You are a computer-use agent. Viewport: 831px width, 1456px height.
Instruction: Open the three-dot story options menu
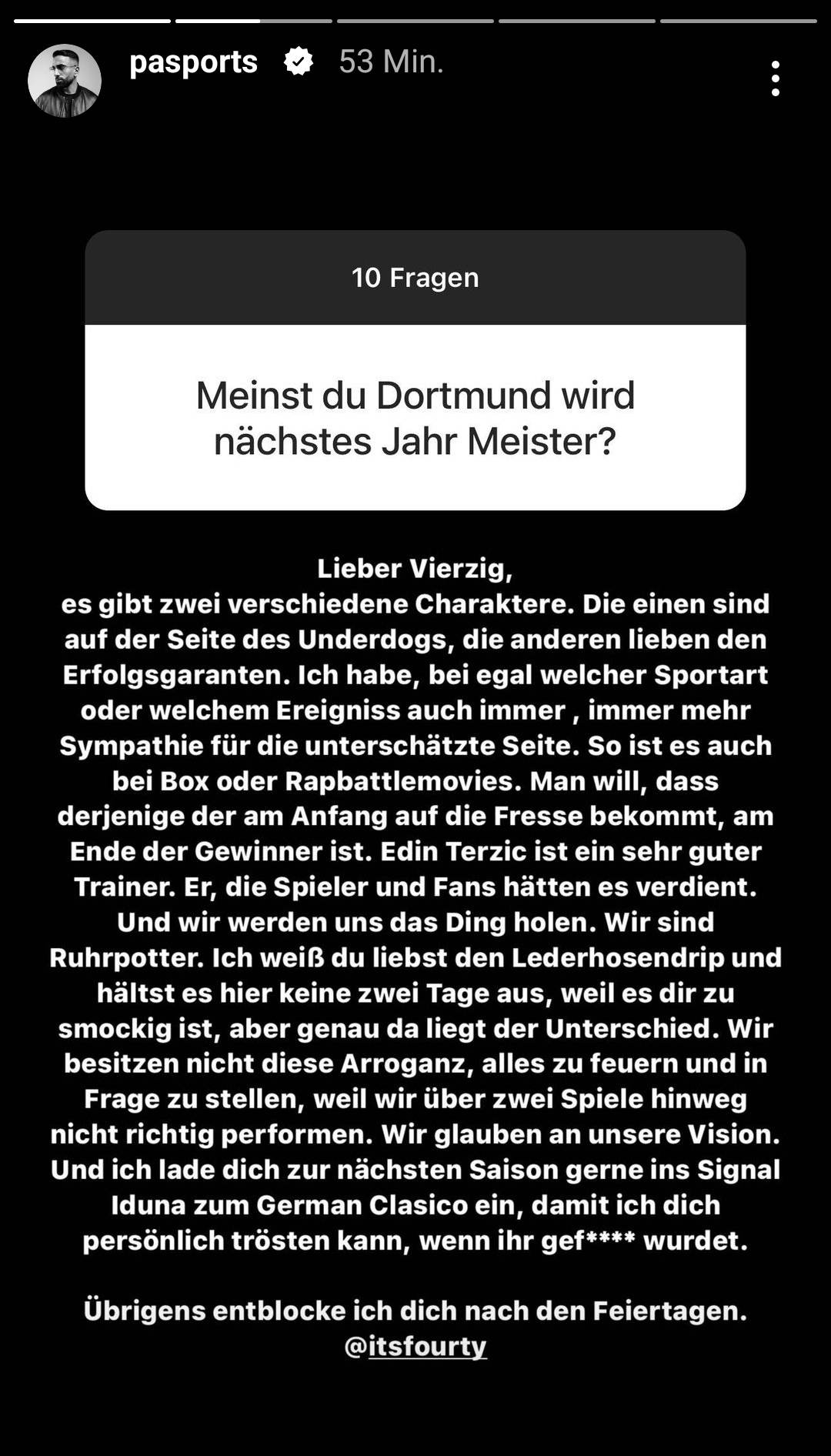pyautogui.click(x=775, y=78)
